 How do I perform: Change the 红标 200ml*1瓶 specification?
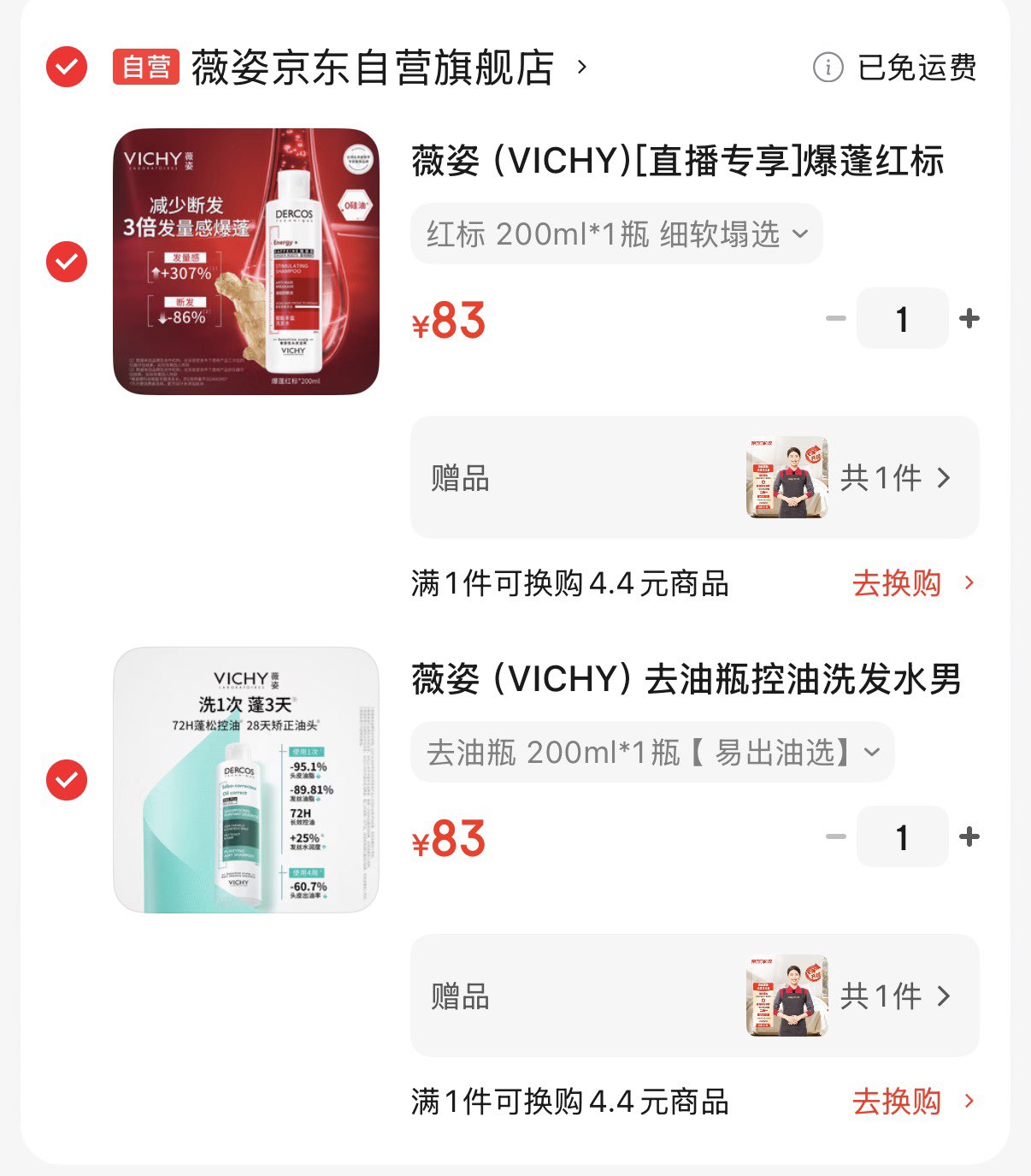(616, 233)
